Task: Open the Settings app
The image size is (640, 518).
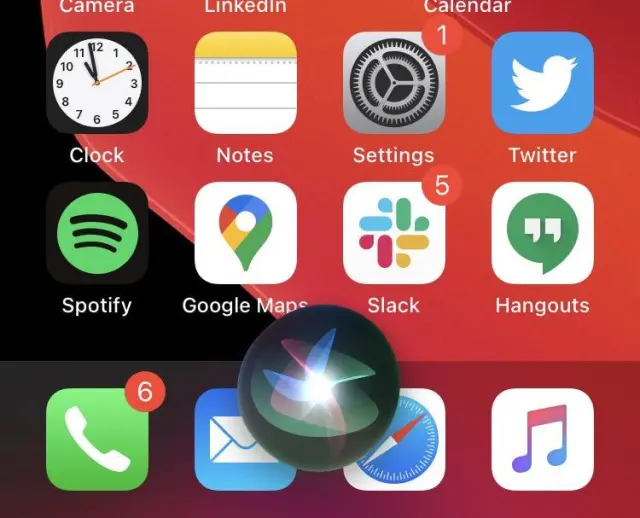Action: pyautogui.click(x=393, y=83)
